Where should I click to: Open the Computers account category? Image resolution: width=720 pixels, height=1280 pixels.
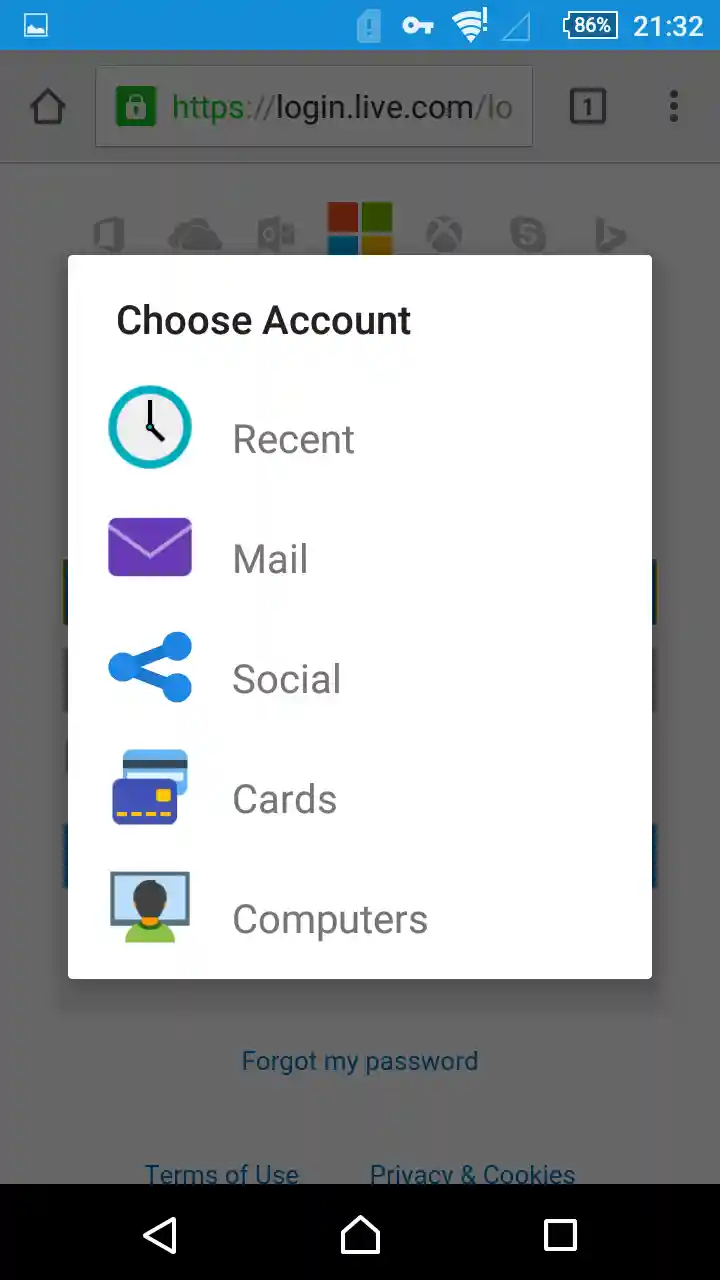[x=329, y=918]
